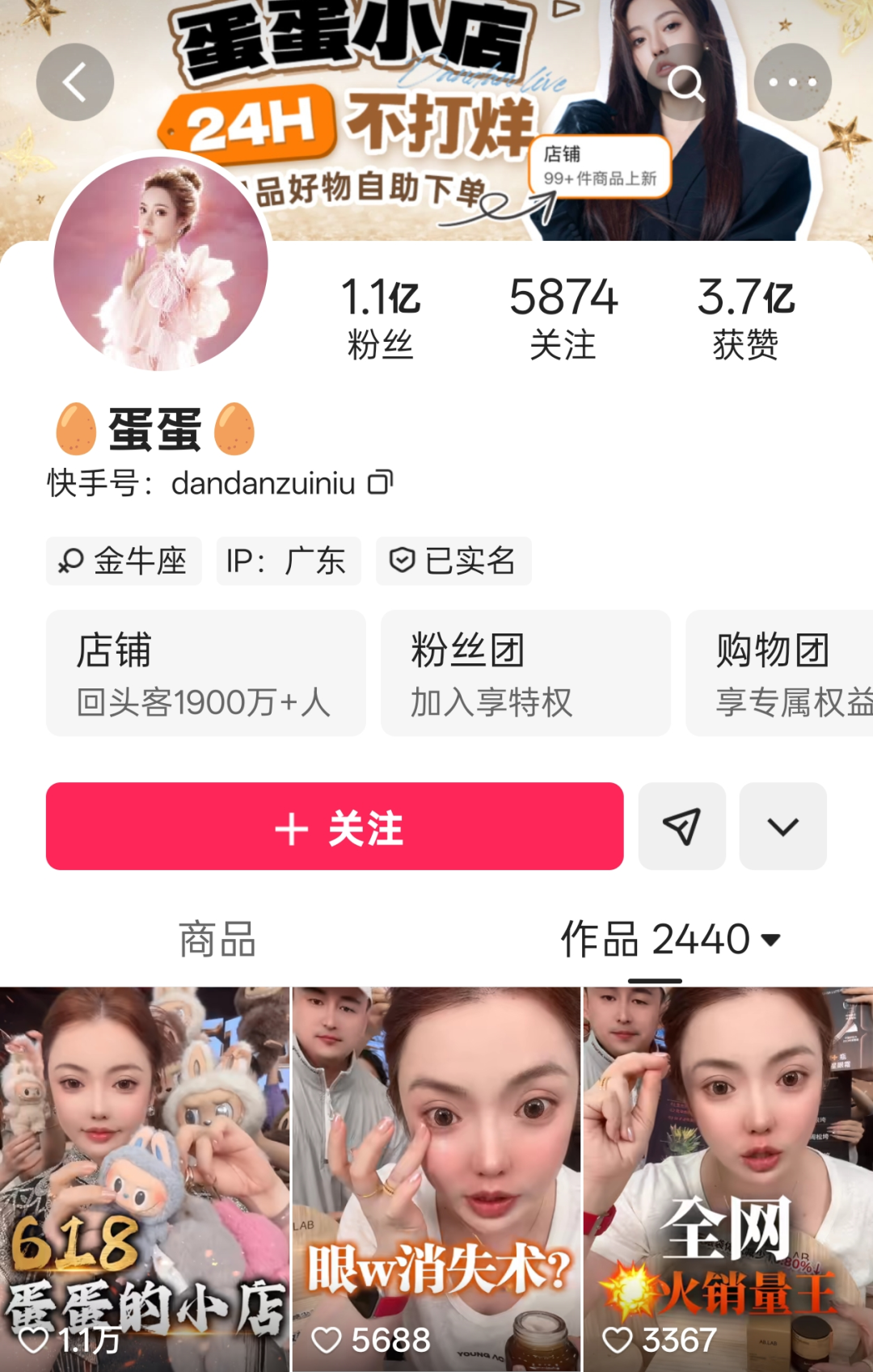Send a message via the paper plane icon
This screenshot has height=1372, width=873.
[x=681, y=827]
